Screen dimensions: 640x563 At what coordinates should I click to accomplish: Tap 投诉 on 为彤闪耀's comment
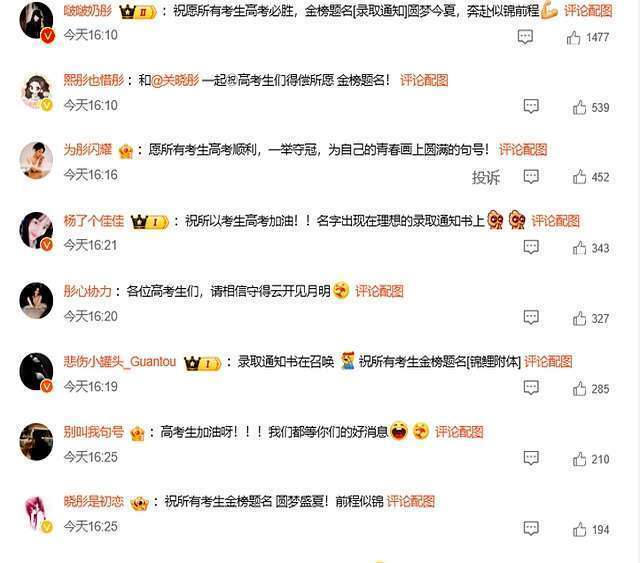pos(486,177)
